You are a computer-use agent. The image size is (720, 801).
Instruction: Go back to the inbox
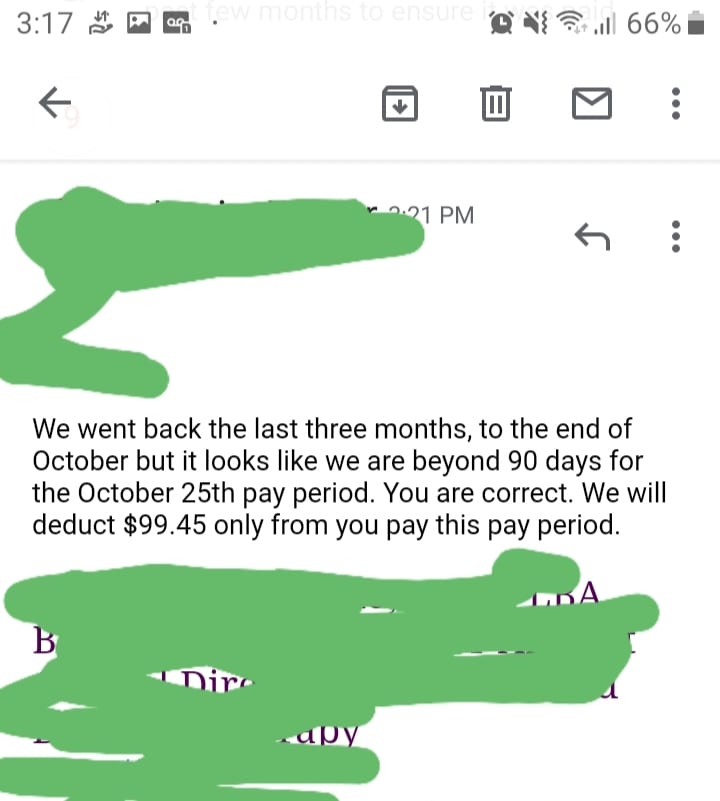55,101
